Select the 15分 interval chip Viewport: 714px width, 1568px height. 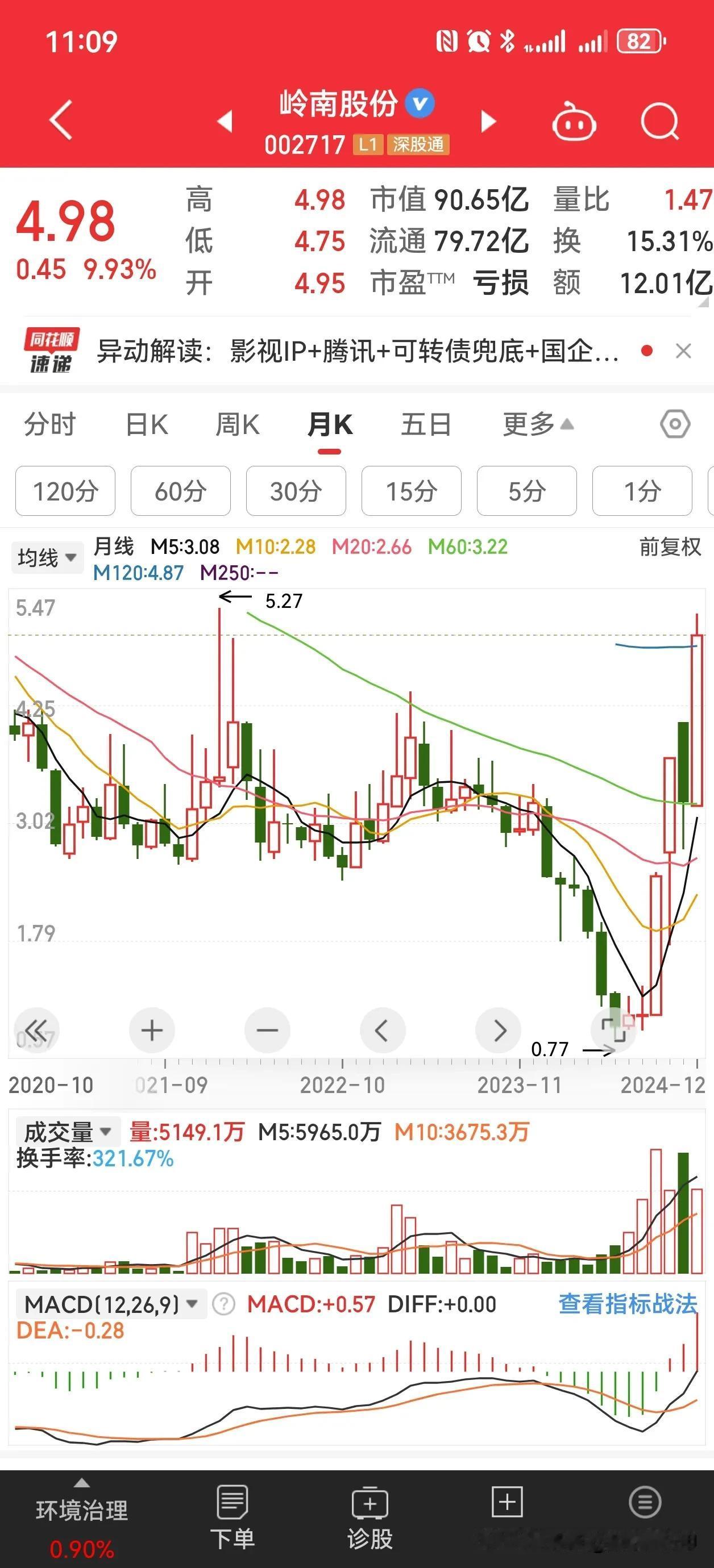[x=411, y=491]
